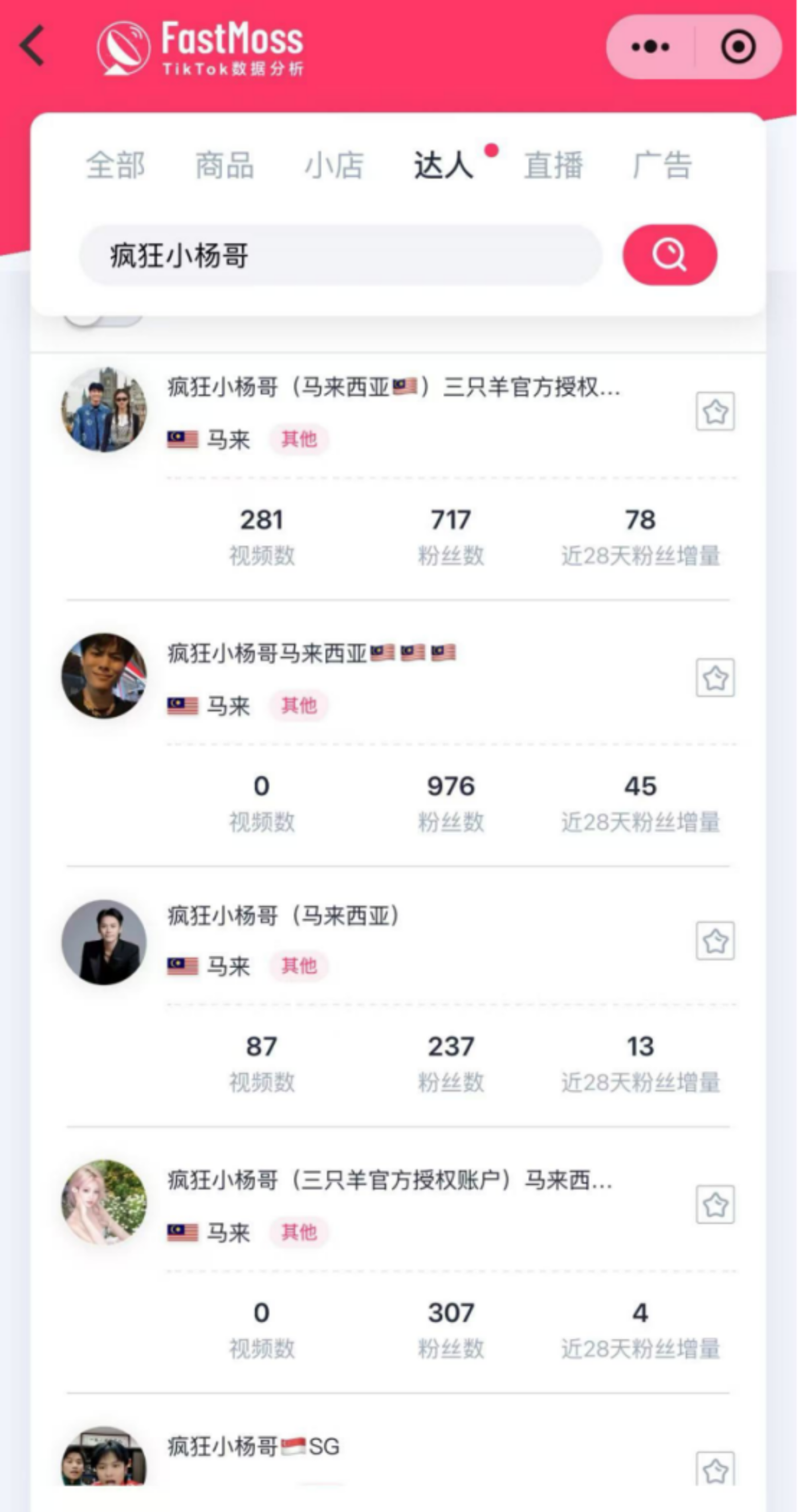
Task: Star the creator with 307 fans
Action: 715,1205
